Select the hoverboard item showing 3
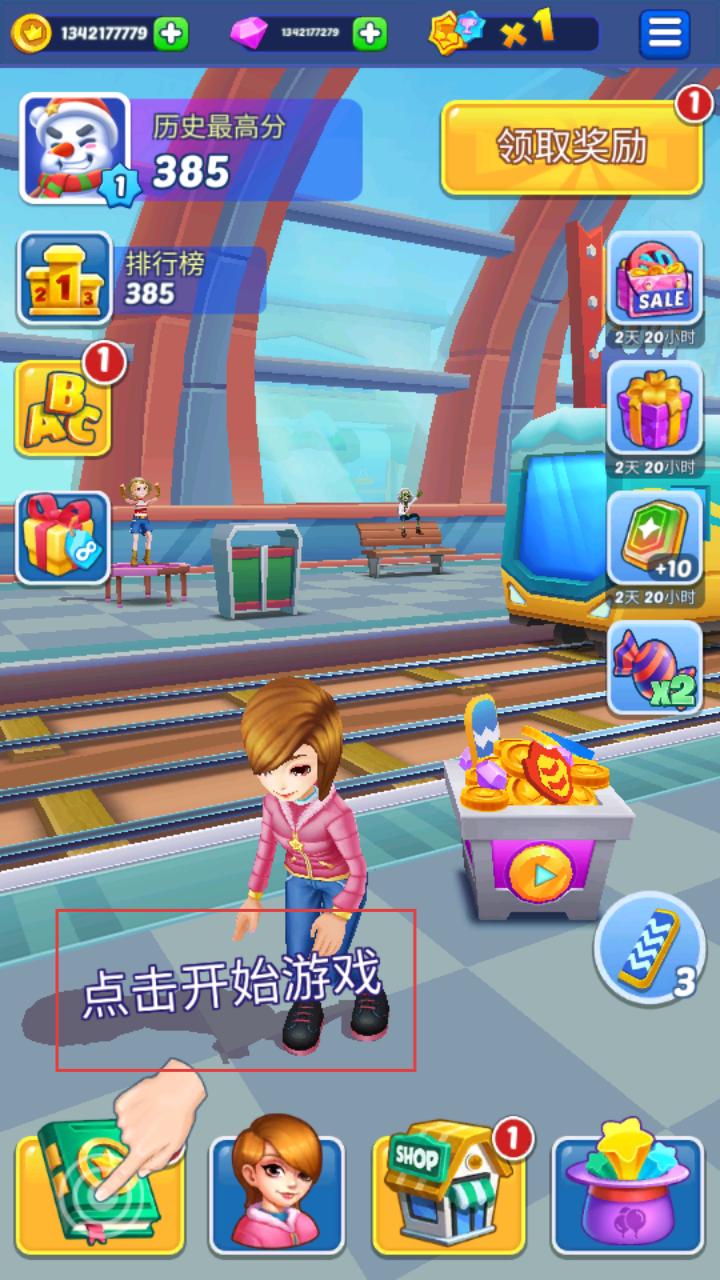Image resolution: width=720 pixels, height=1280 pixels. tap(650, 945)
